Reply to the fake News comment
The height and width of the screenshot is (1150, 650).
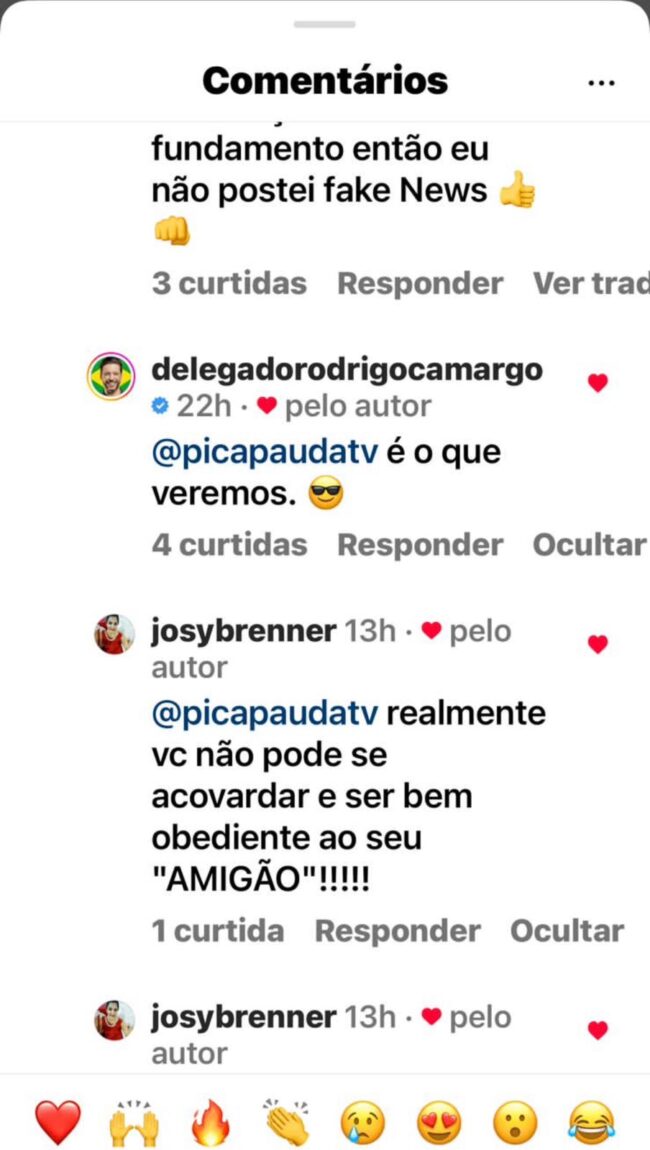click(419, 283)
